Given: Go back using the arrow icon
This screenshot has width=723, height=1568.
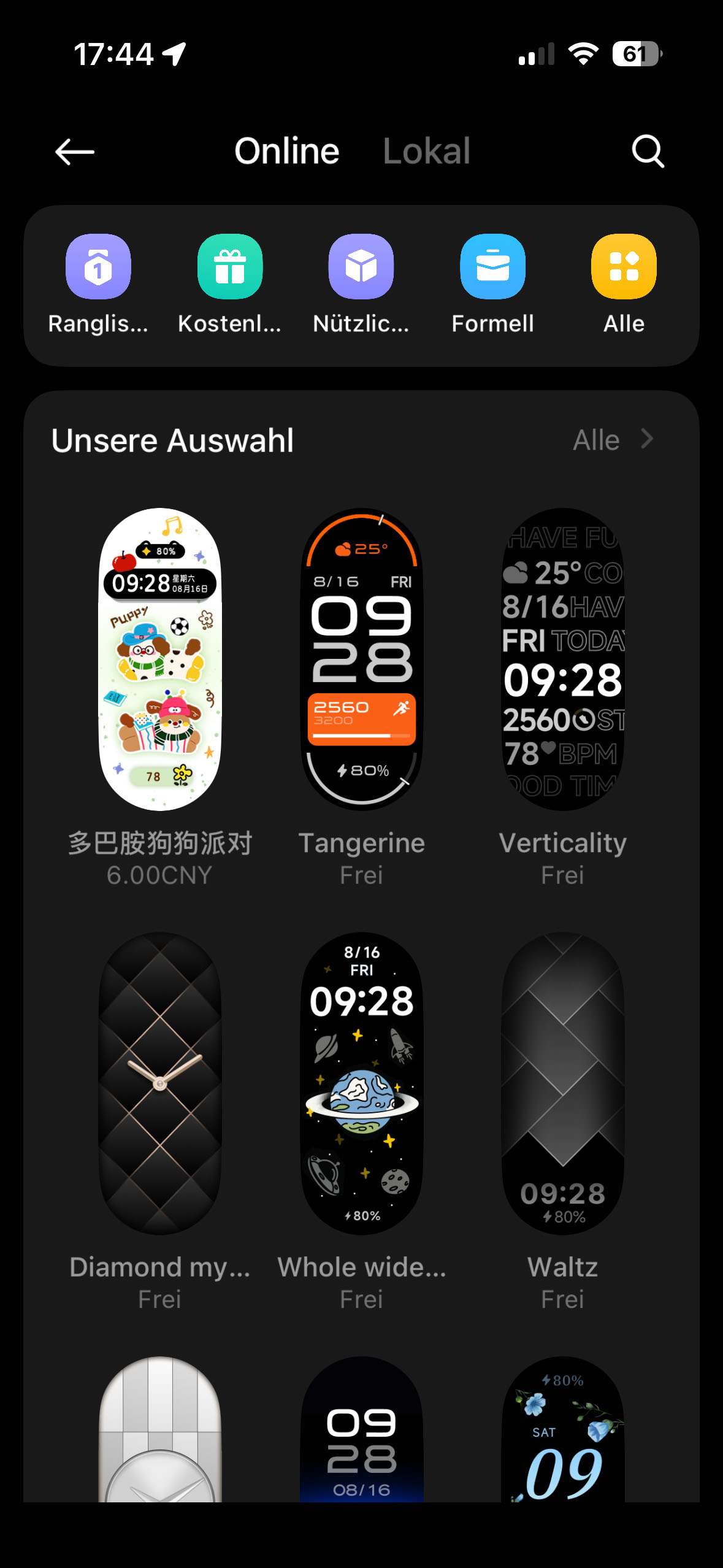Looking at the screenshot, I should pos(75,152).
